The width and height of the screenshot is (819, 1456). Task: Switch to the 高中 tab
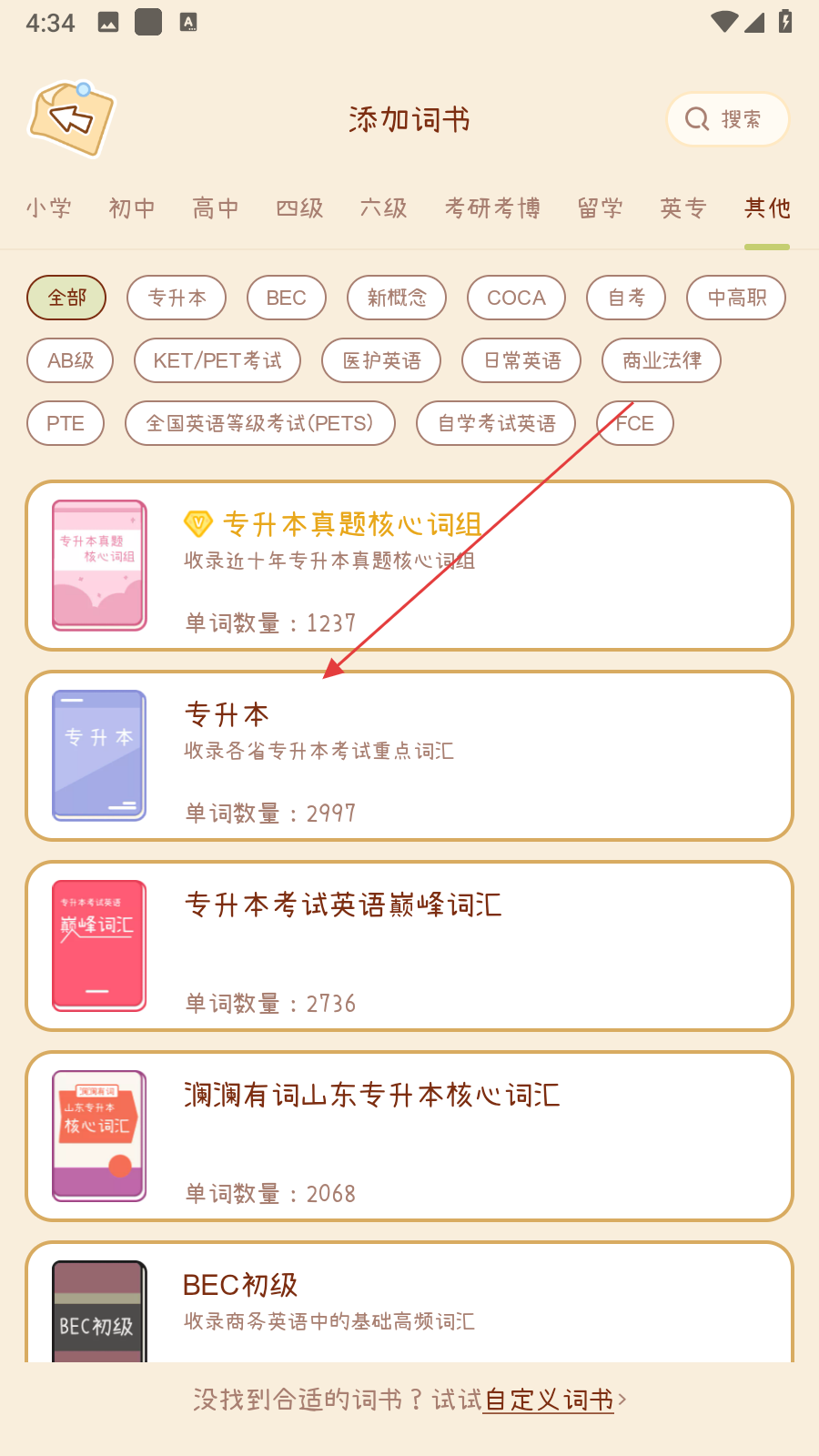(216, 208)
